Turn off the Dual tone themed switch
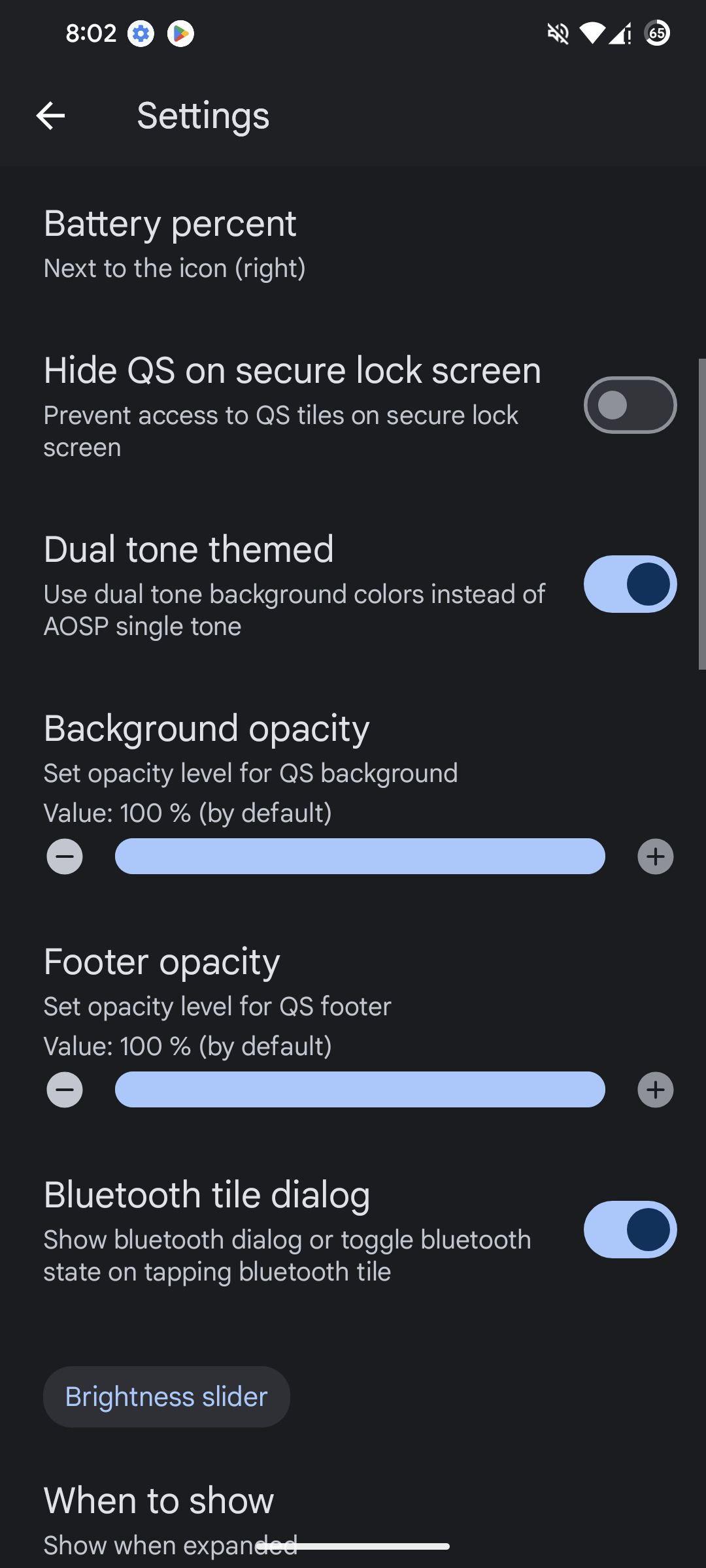The width and height of the screenshot is (706, 1568). [x=630, y=584]
